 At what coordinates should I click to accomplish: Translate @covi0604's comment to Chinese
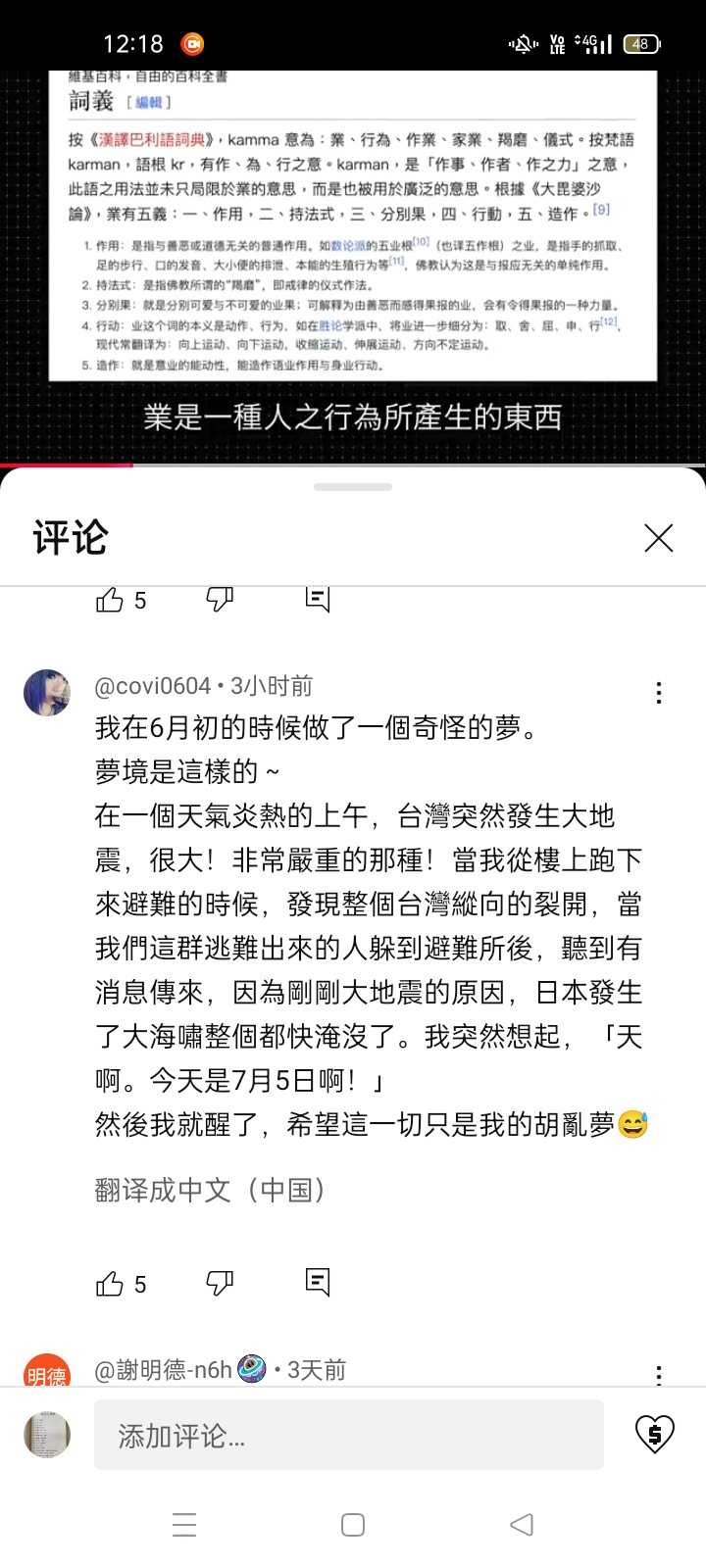(x=210, y=1190)
